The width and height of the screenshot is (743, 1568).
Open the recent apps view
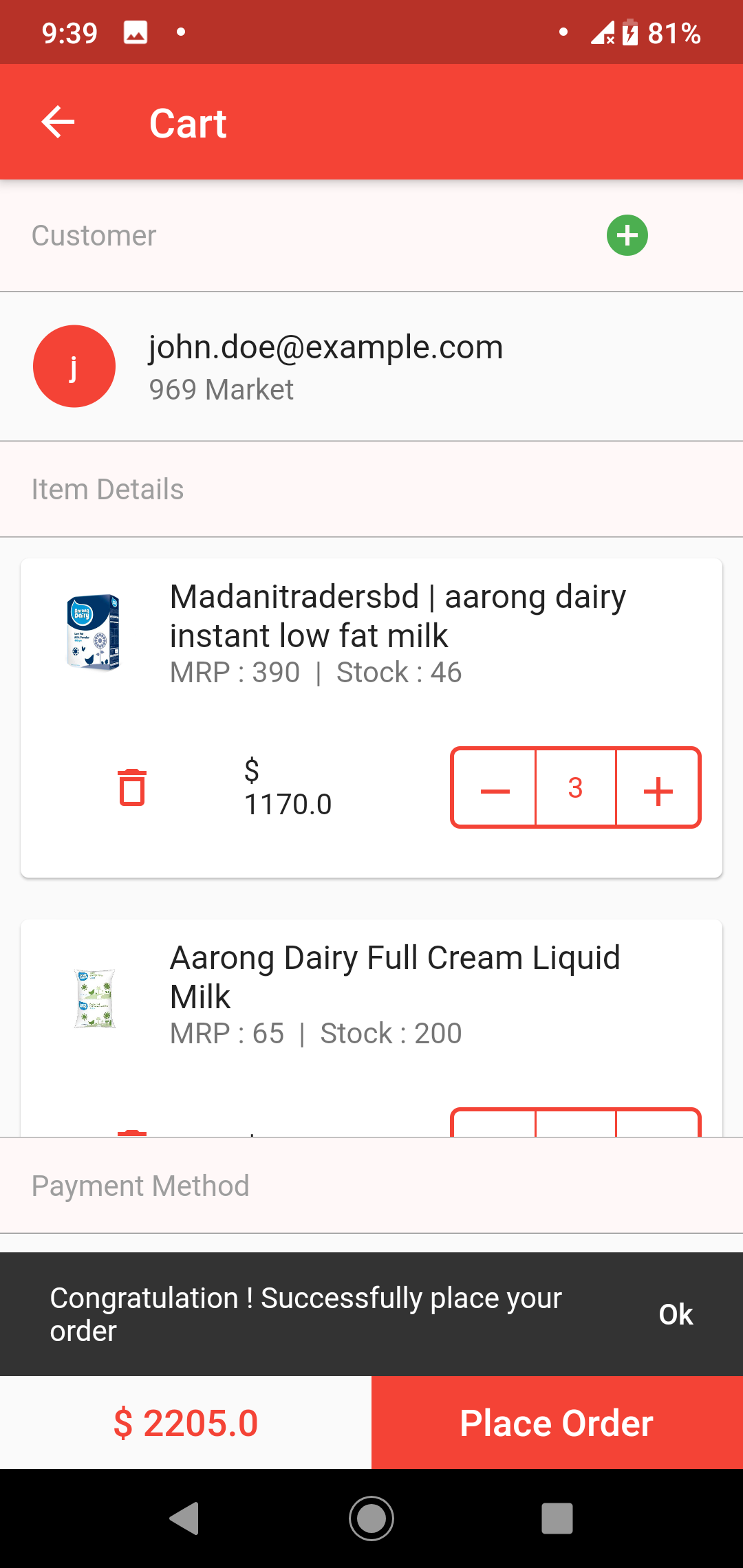[557, 1518]
